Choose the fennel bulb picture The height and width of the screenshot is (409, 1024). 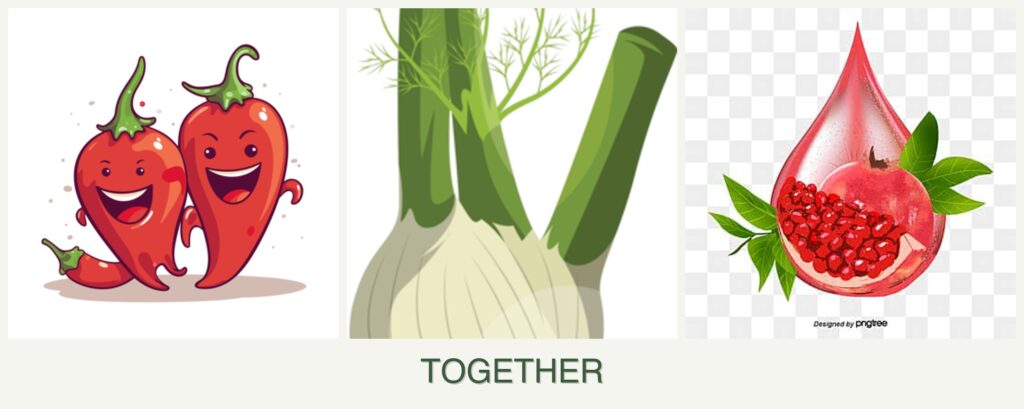click(x=512, y=173)
